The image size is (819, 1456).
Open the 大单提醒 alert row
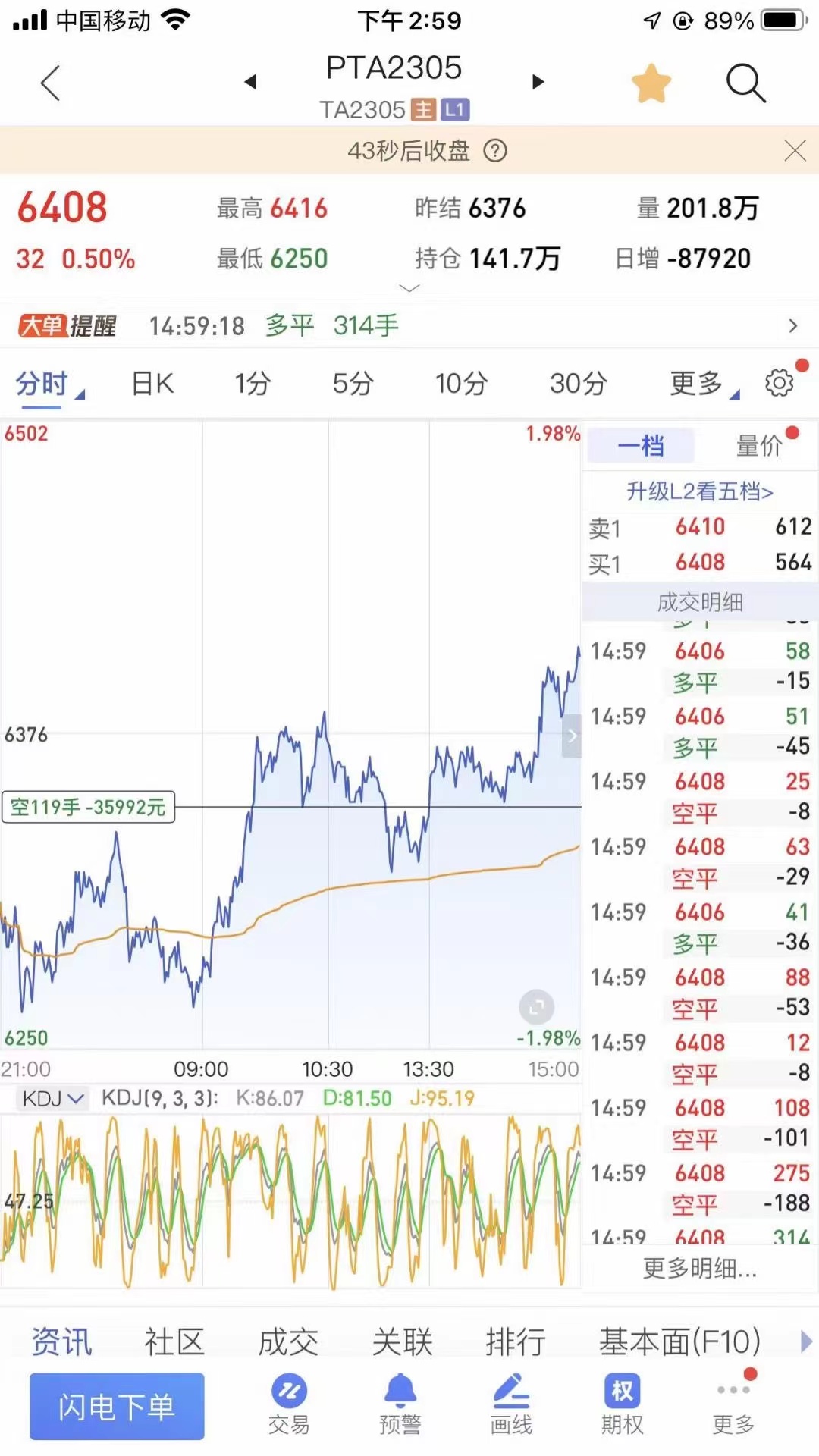click(x=409, y=326)
